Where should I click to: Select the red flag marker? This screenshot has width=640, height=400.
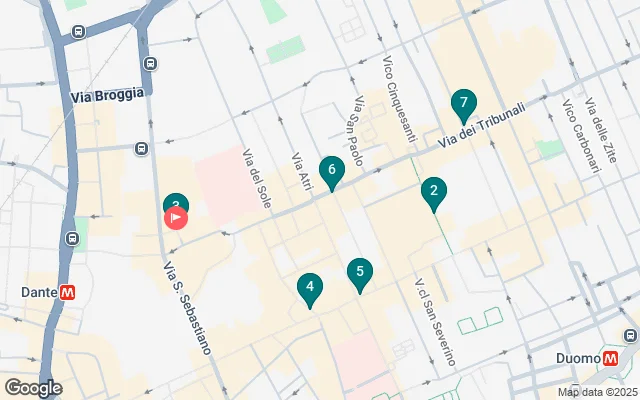click(x=176, y=217)
